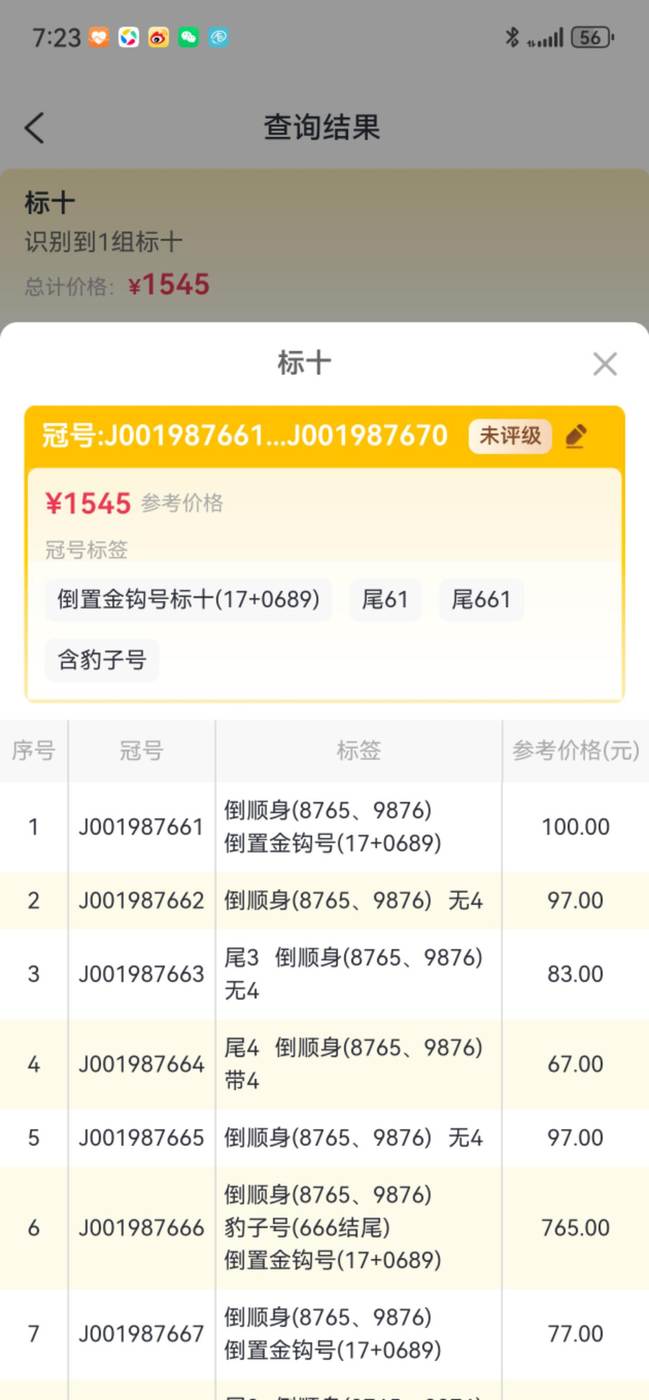Viewport: 649px width, 1400px height.
Task: Go back from 查询结果 page
Action: click(x=35, y=128)
